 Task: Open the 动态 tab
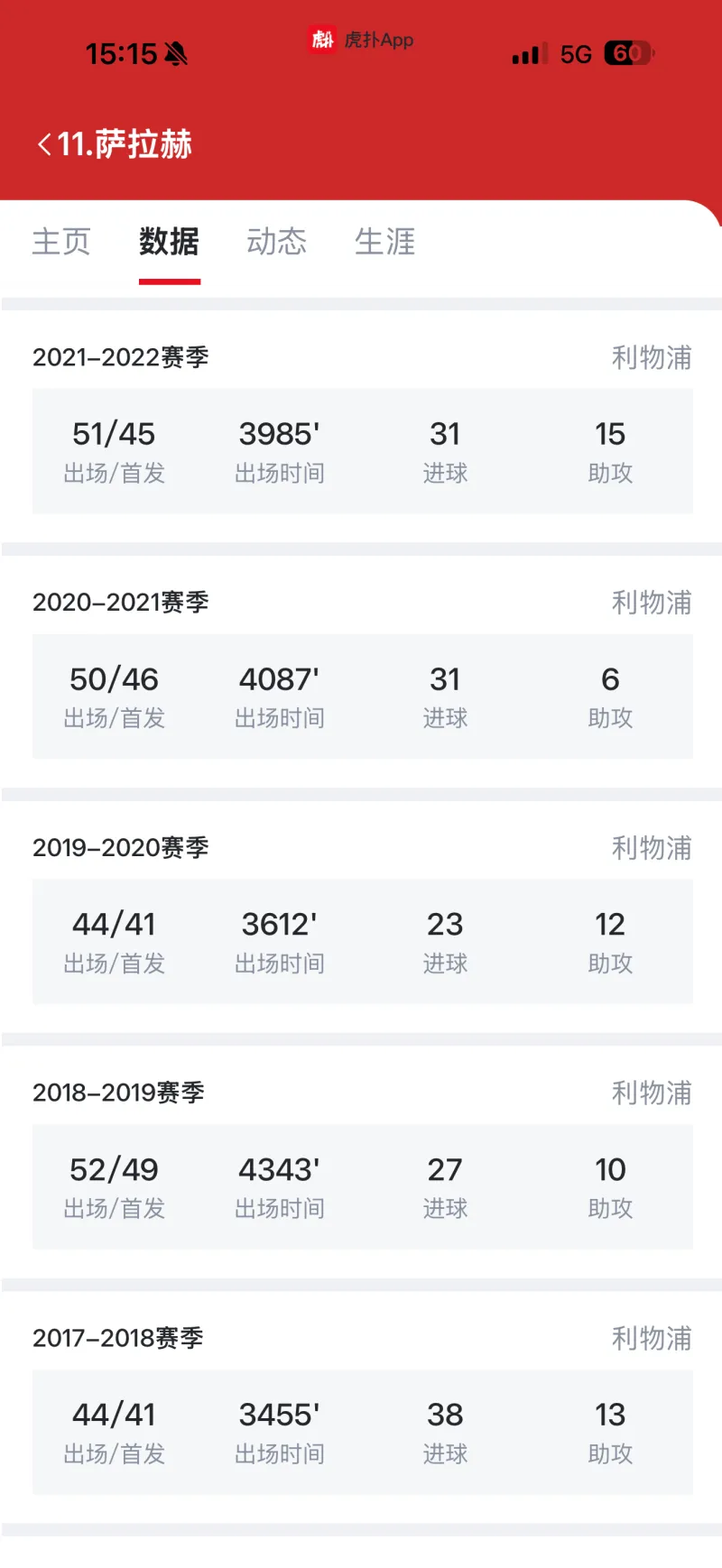(277, 242)
